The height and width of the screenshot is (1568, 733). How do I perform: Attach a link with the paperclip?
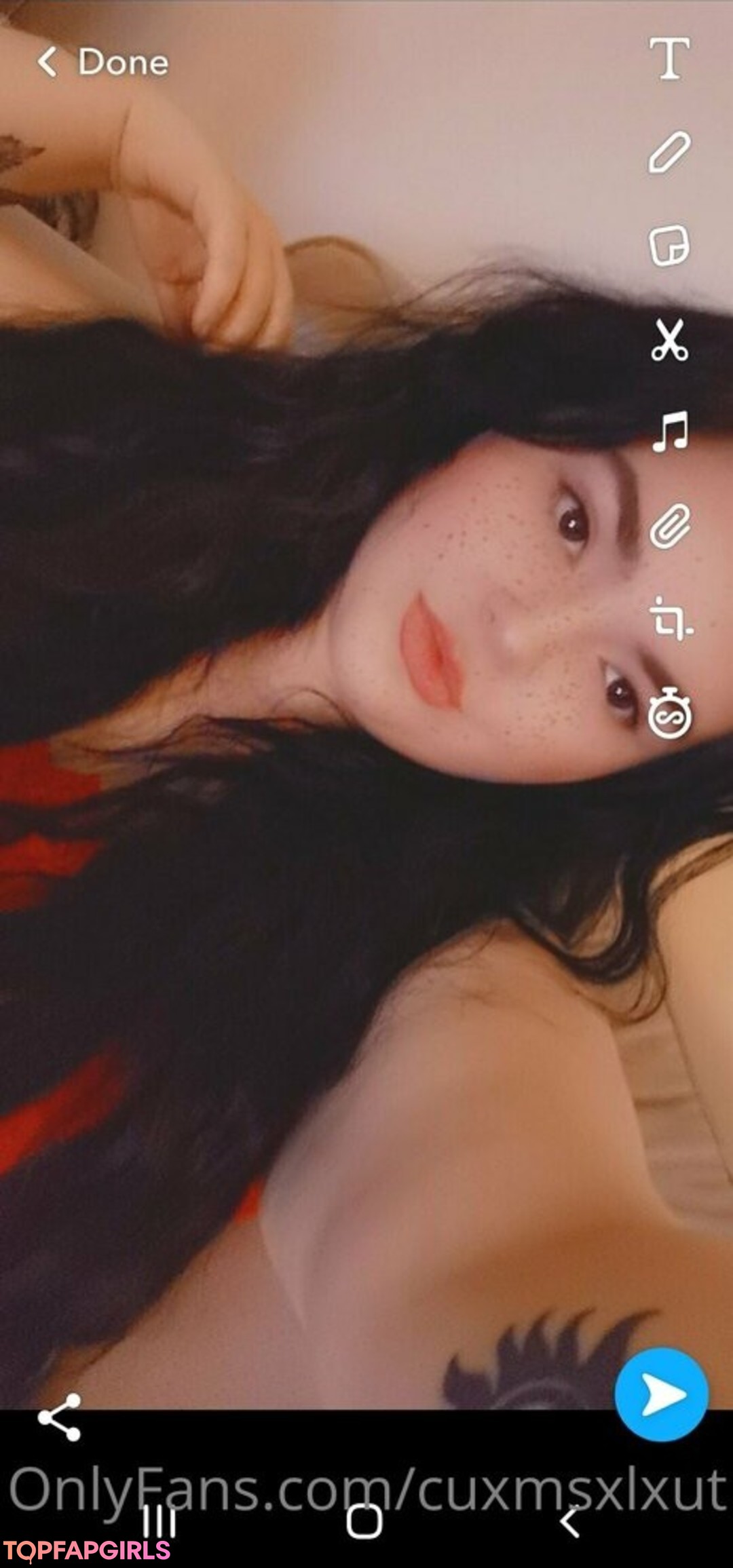[670, 526]
